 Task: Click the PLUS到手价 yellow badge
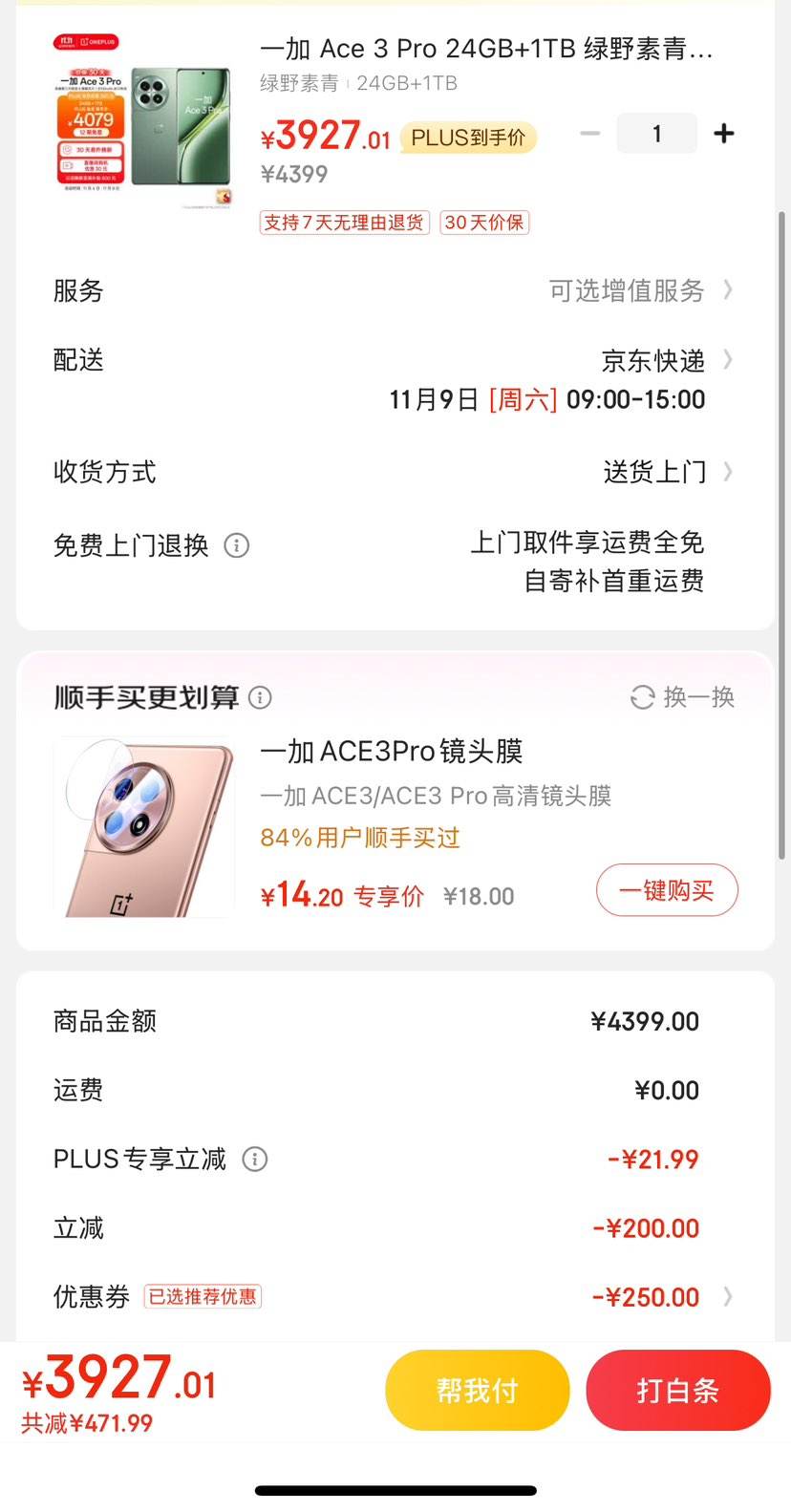[468, 137]
